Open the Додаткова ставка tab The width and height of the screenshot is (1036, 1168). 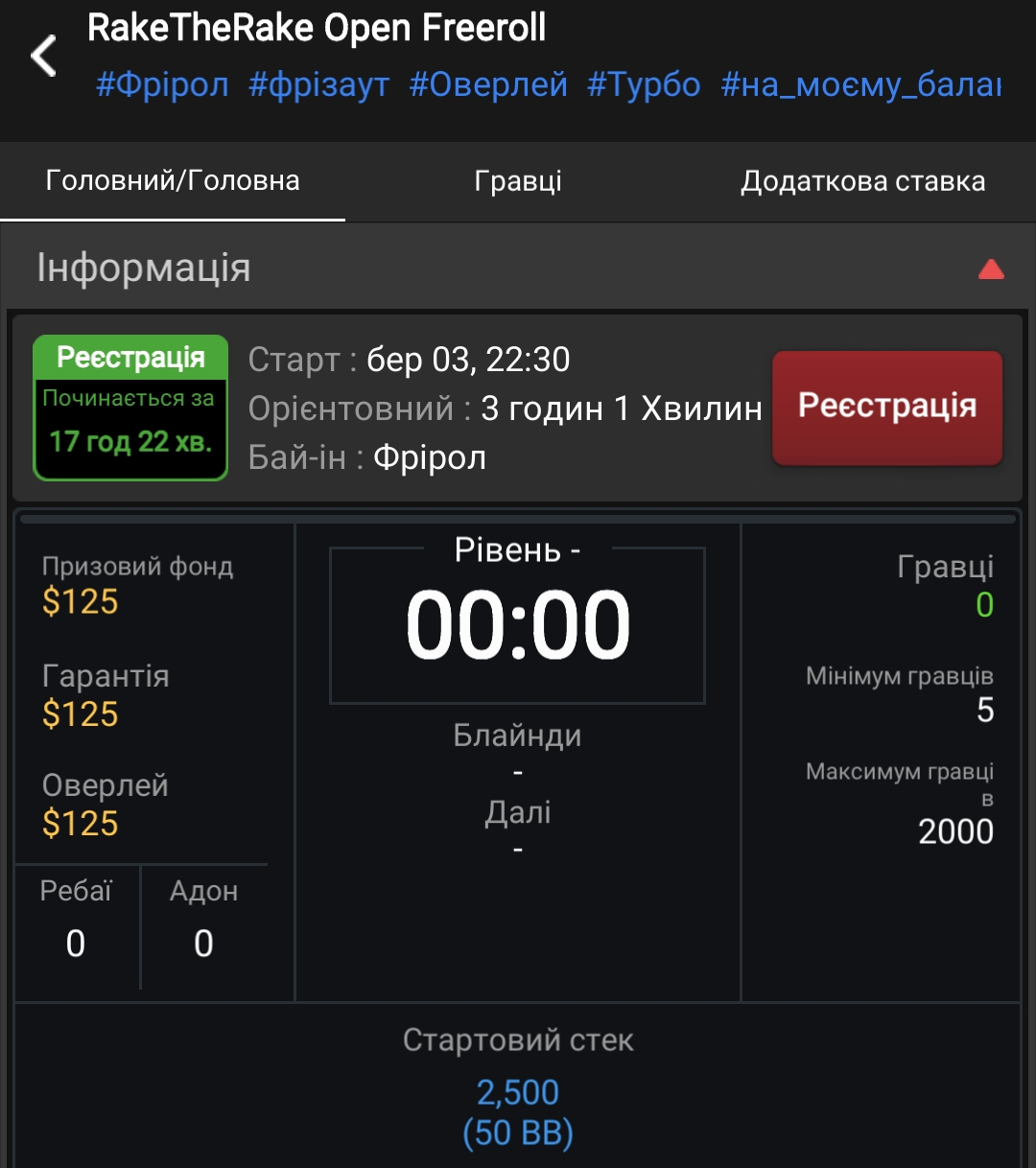point(862,181)
